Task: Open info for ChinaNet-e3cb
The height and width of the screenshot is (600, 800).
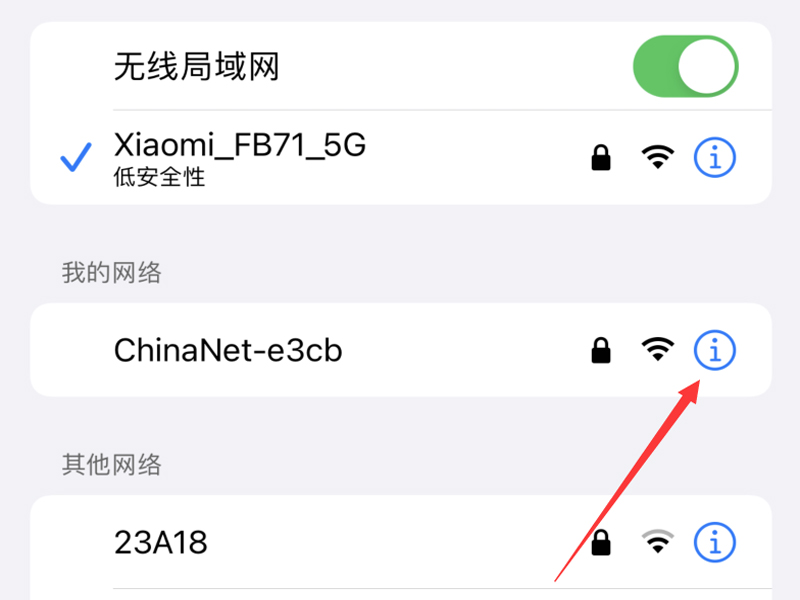Action: 714,350
